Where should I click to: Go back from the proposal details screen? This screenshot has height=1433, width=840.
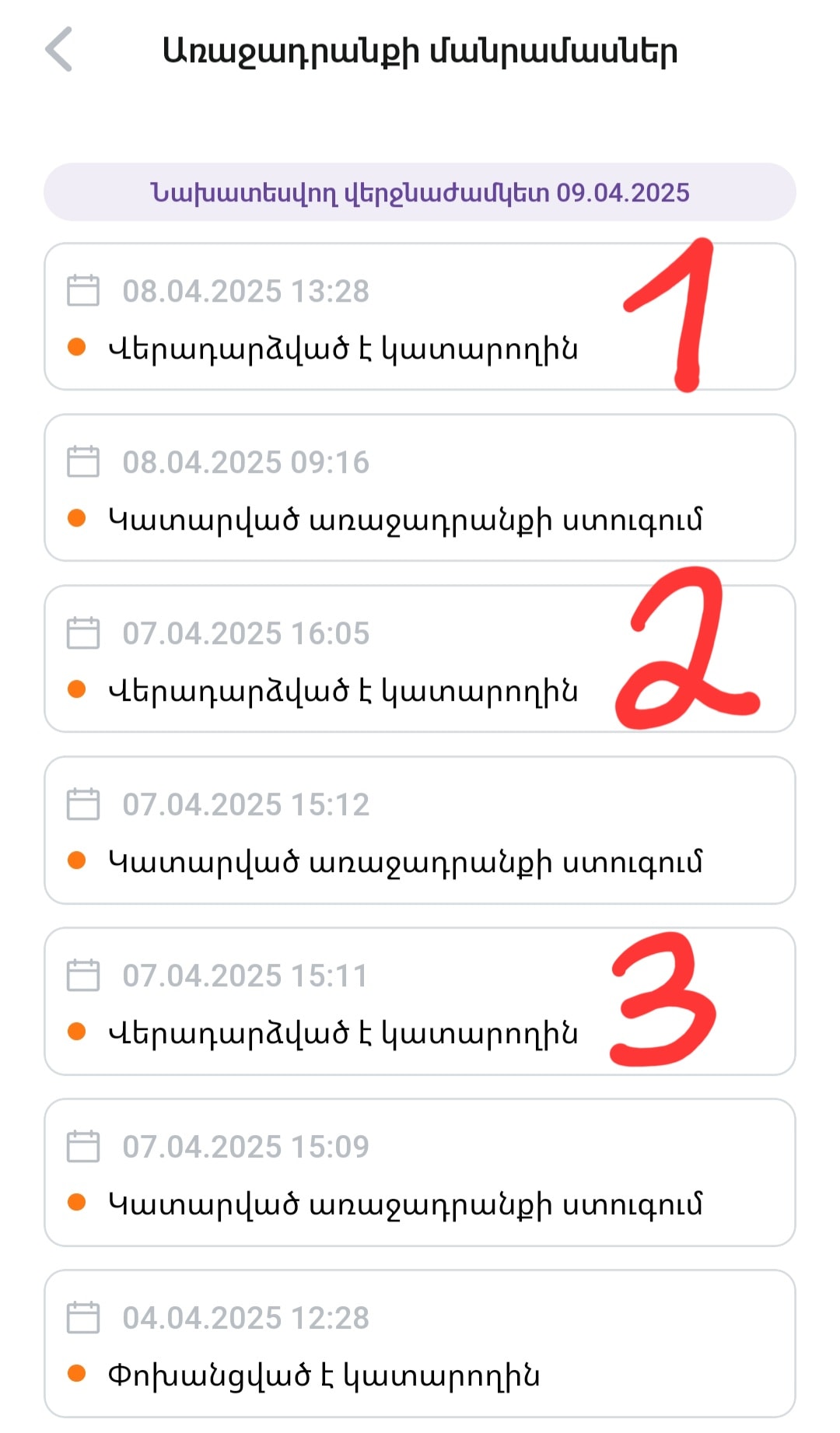59,50
